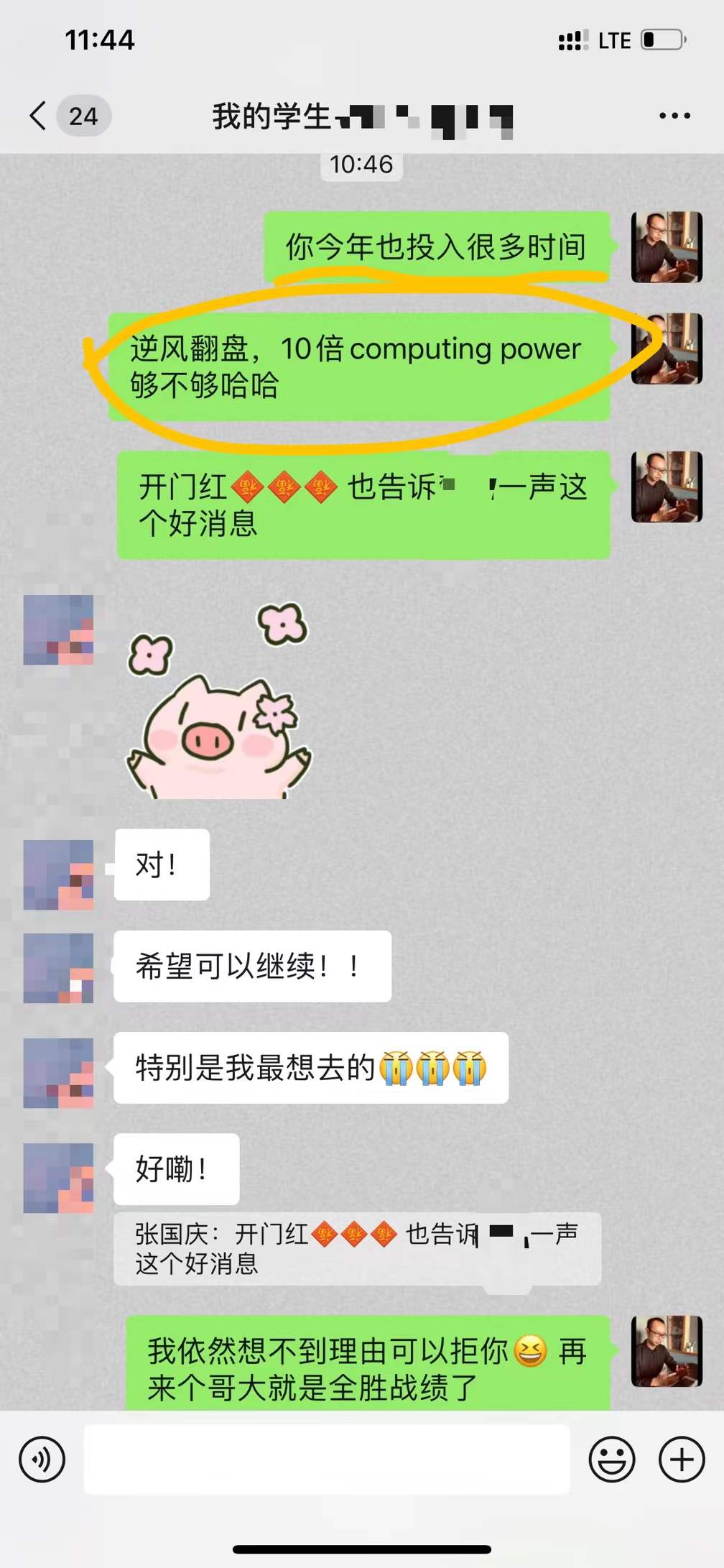724x1568 pixels.
Task: Open the plus attachments menu
Action: tap(681, 1459)
